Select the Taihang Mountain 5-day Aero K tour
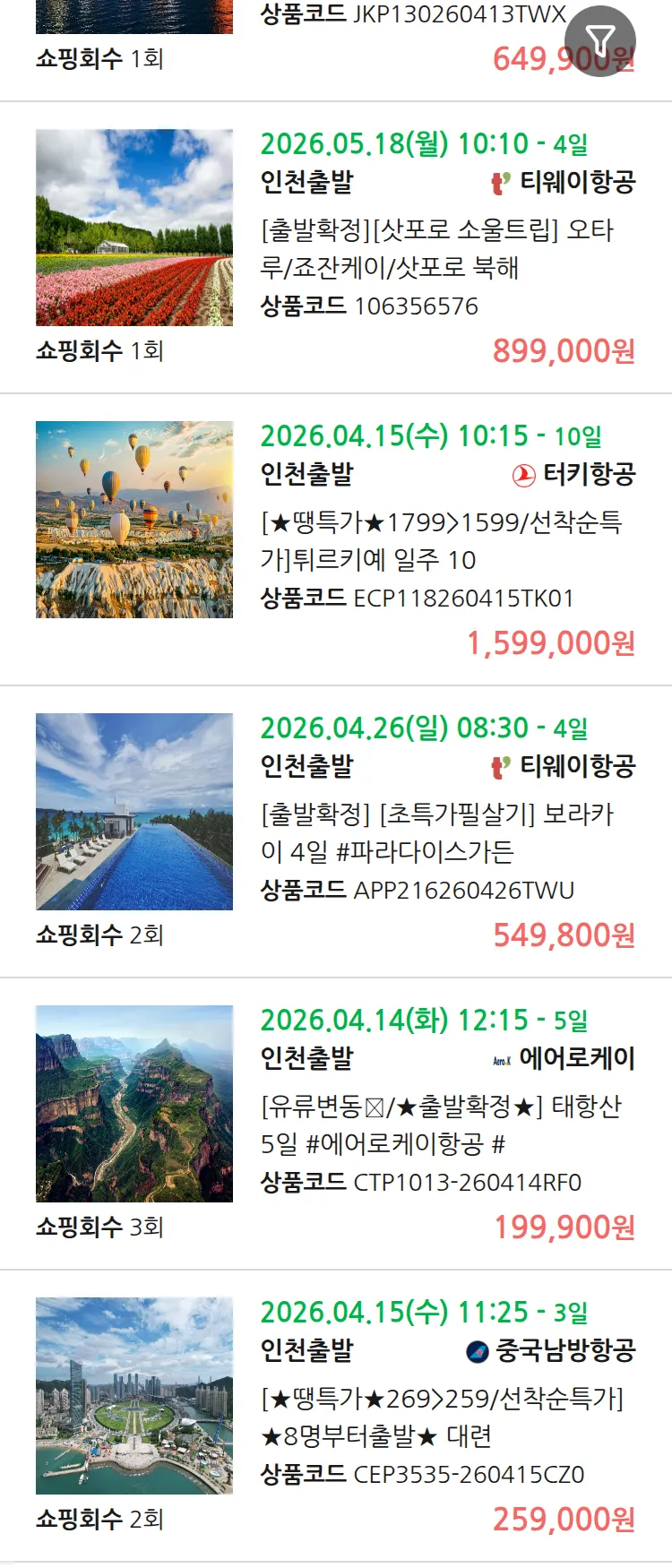Viewport: 672px width, 1568px height. pos(441,1125)
